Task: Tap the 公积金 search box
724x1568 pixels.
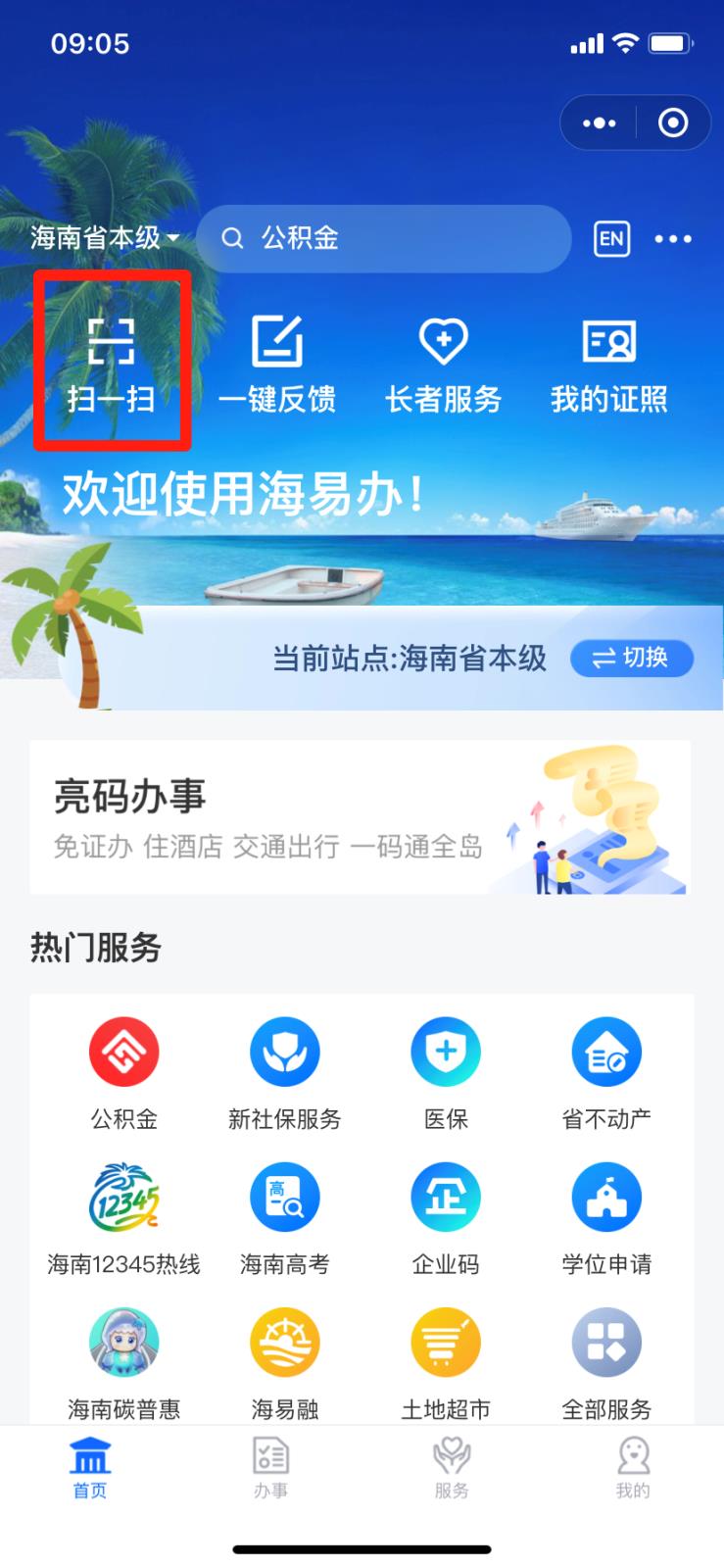Action: pos(383,238)
